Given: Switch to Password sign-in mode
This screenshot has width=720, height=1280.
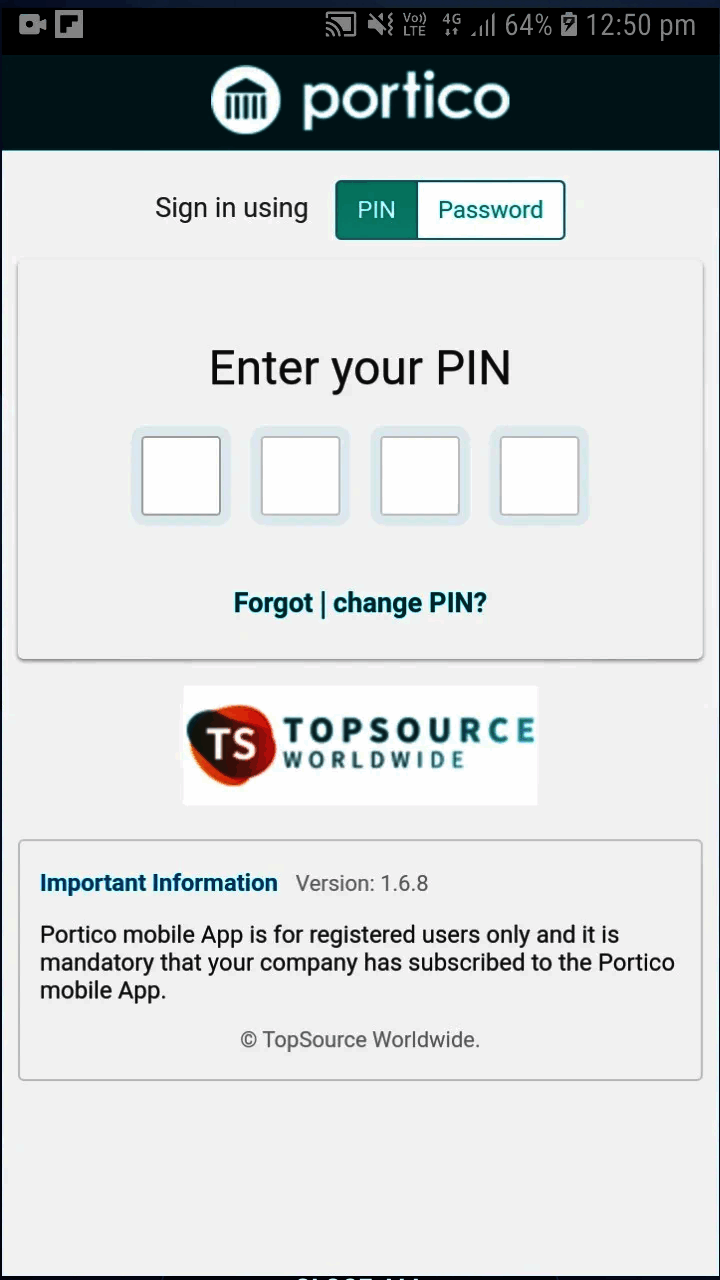Looking at the screenshot, I should 490,210.
